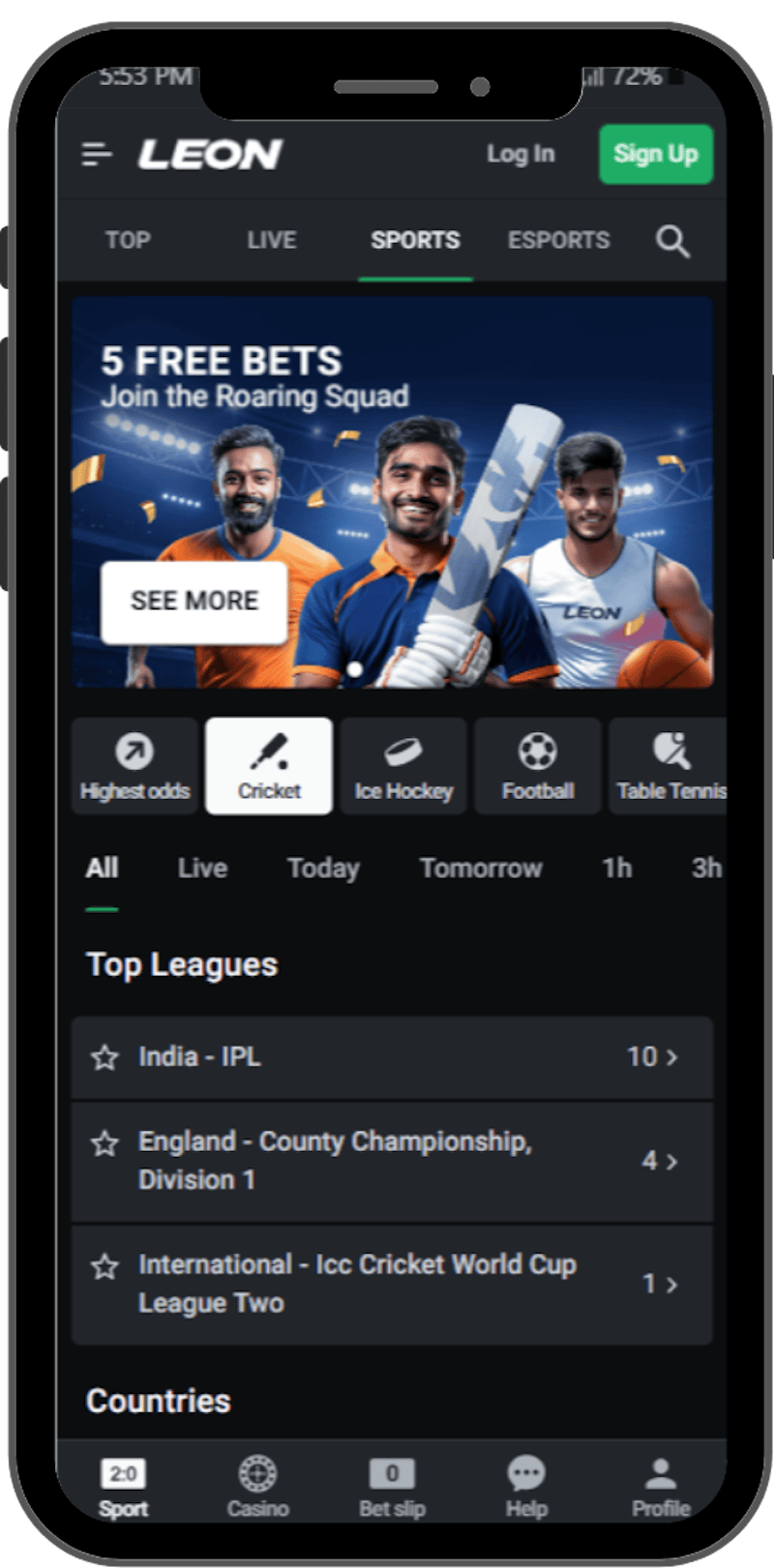Switch to the ESPORTS tab
This screenshot has height=1568, width=774.
pyautogui.click(x=558, y=241)
